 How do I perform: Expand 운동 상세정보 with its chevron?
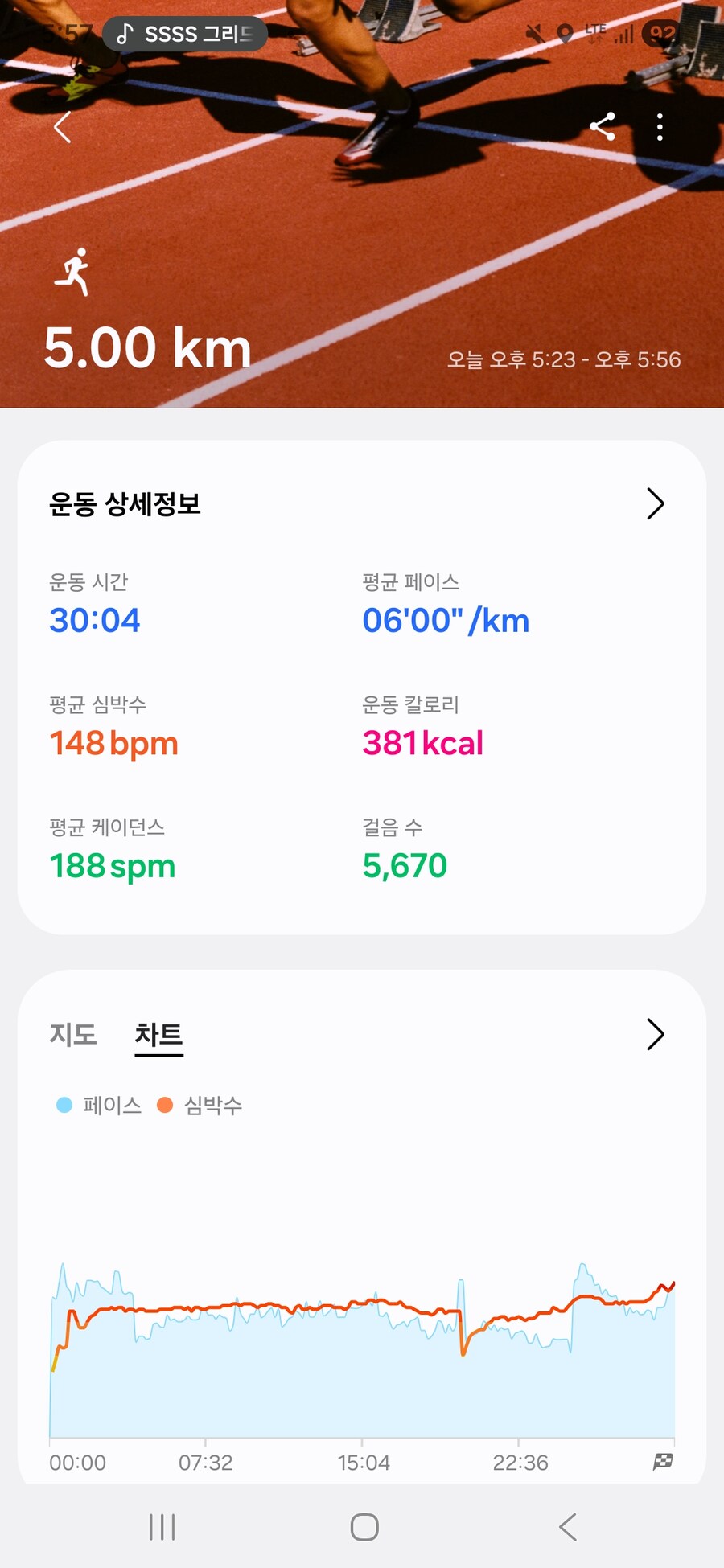coord(655,504)
